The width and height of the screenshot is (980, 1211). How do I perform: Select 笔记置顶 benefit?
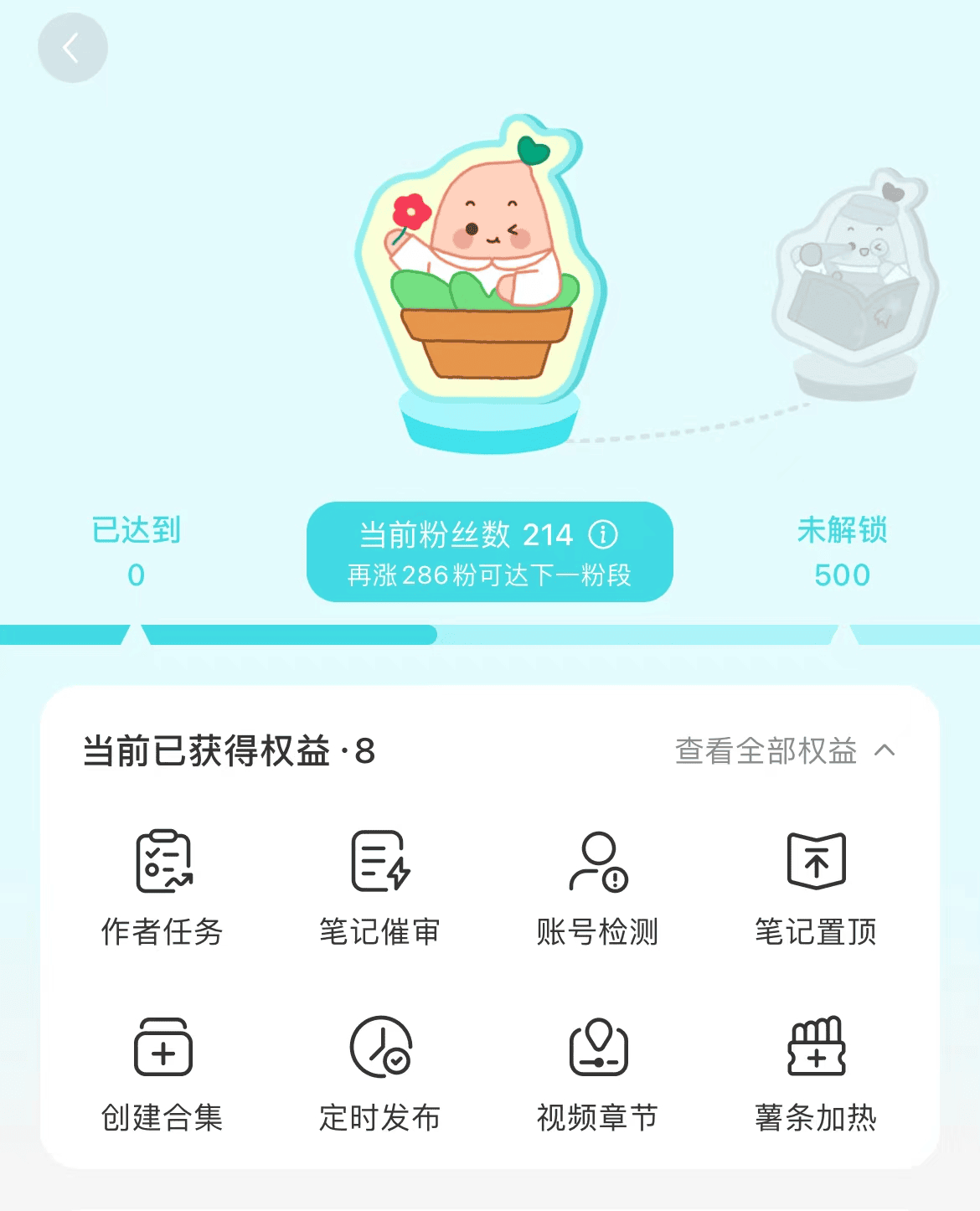(816, 888)
